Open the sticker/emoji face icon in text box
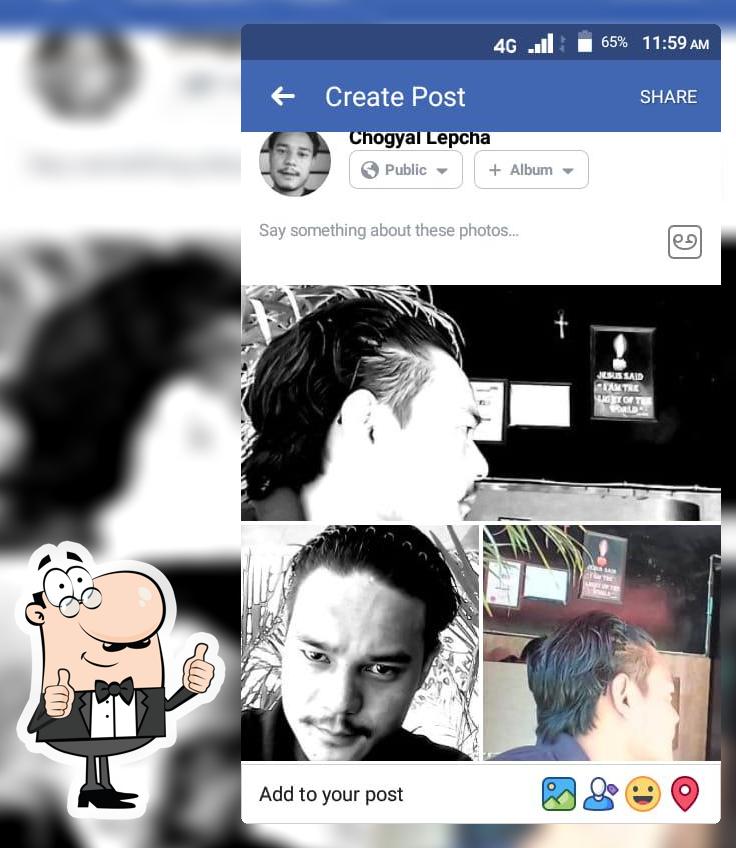Screen dimensions: 736x848 coord(685,241)
